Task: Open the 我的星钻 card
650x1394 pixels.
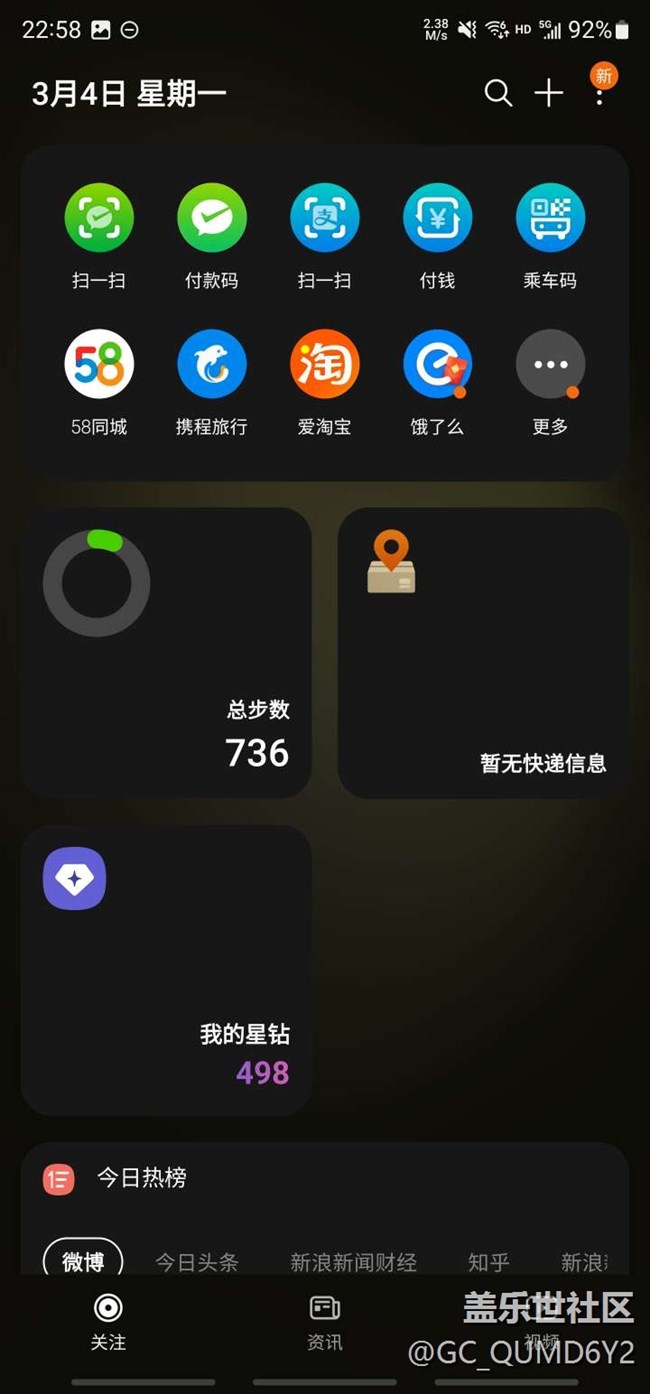Action: click(166, 970)
